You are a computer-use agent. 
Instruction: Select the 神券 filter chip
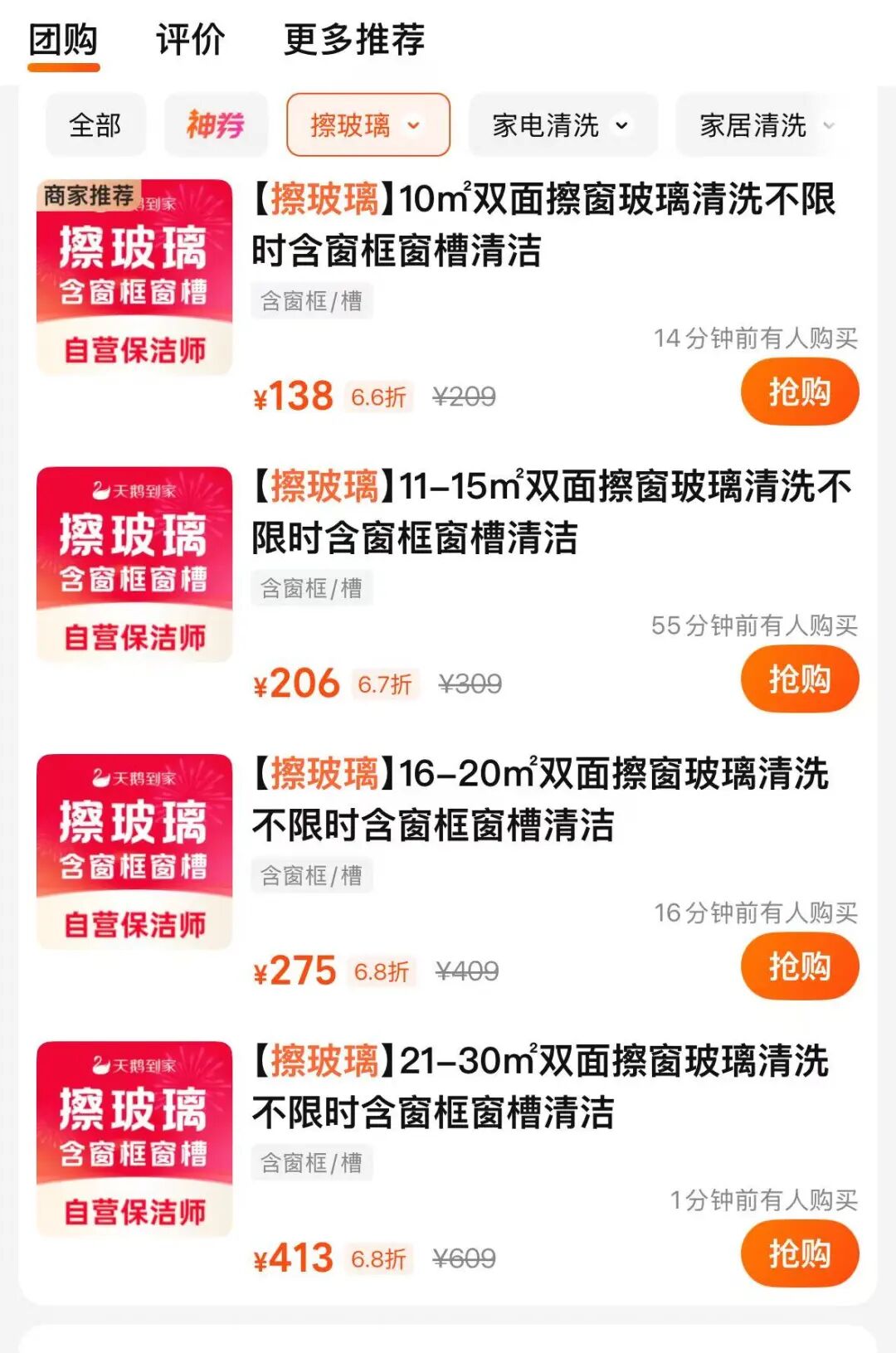point(216,125)
